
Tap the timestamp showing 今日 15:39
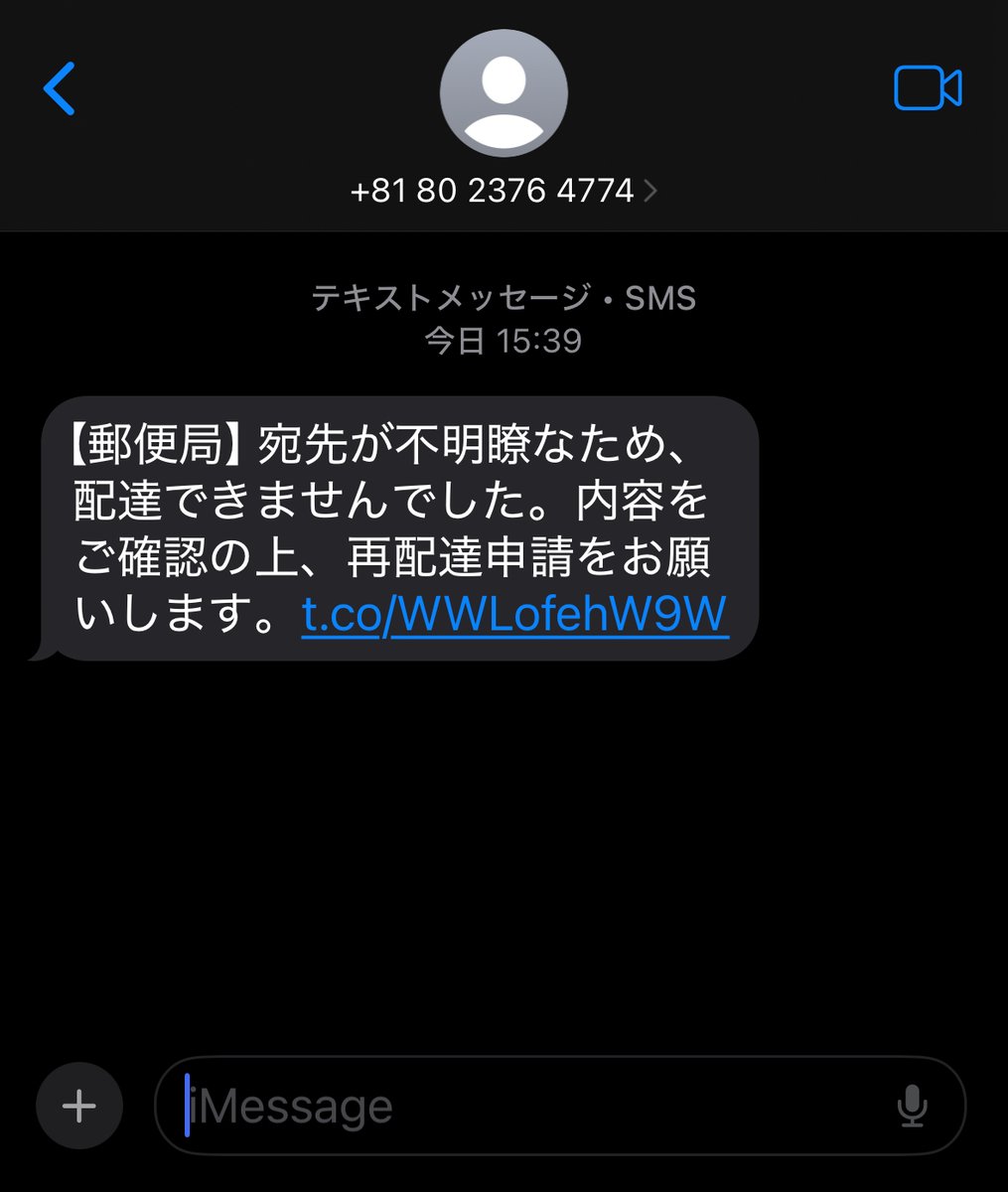pyautogui.click(x=504, y=340)
